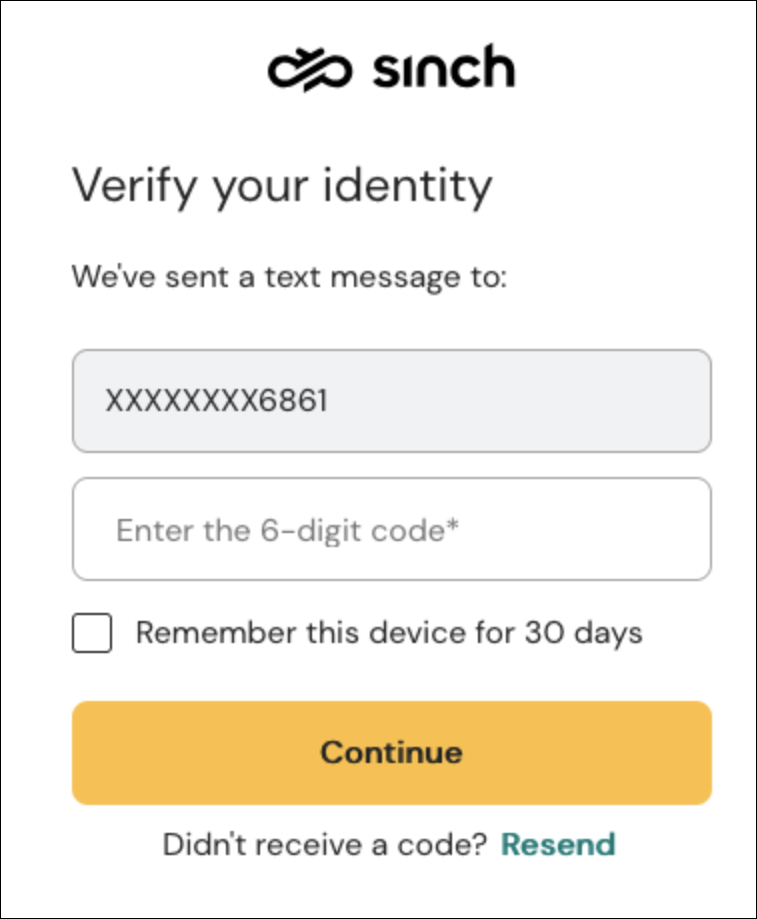Check the box next to Remember this device
Viewport: 757px width, 919px height.
pyautogui.click(x=91, y=633)
